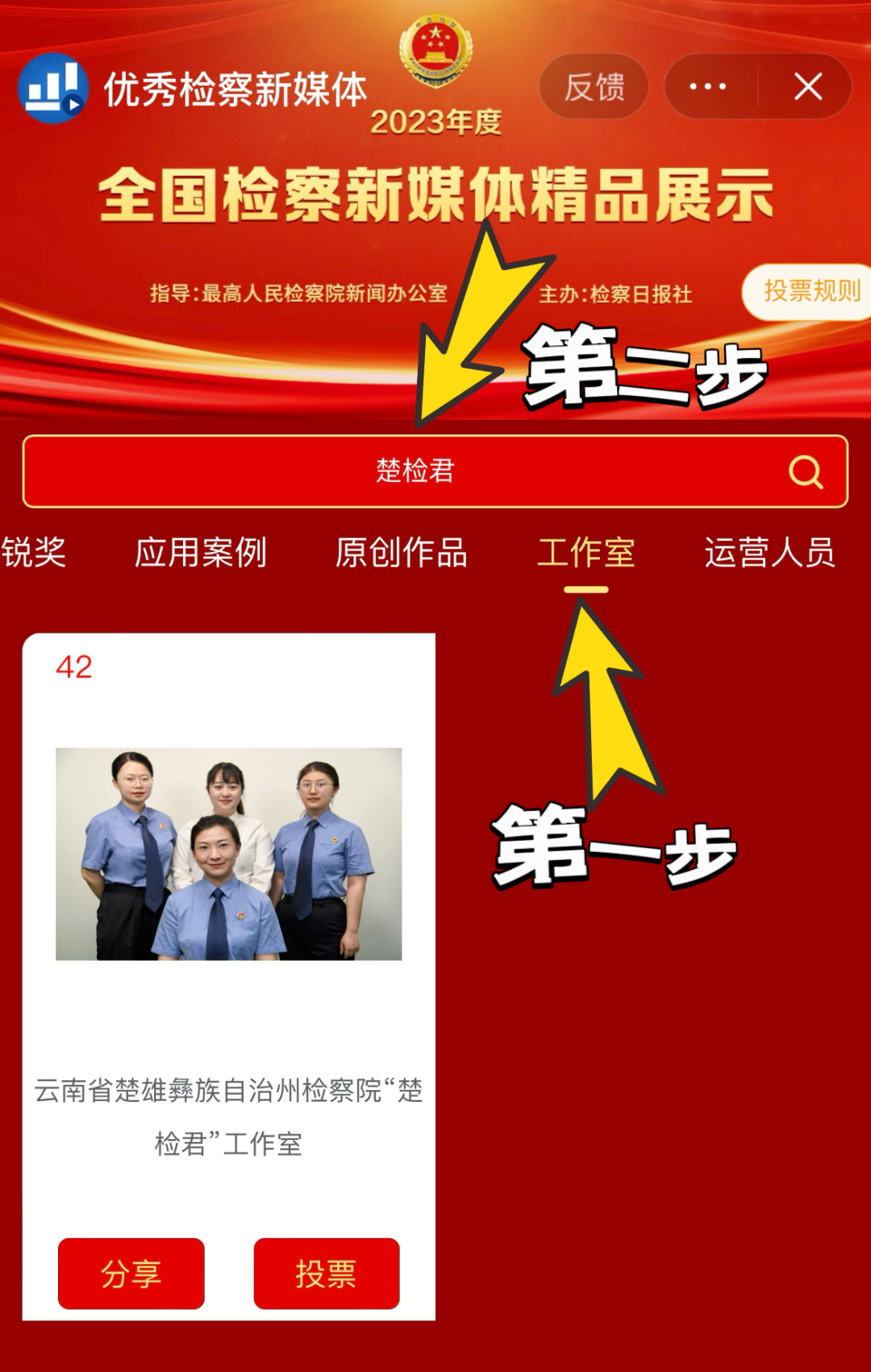Switch to the 应用案例 tab
Screen dimensions: 871x1372
(200, 553)
